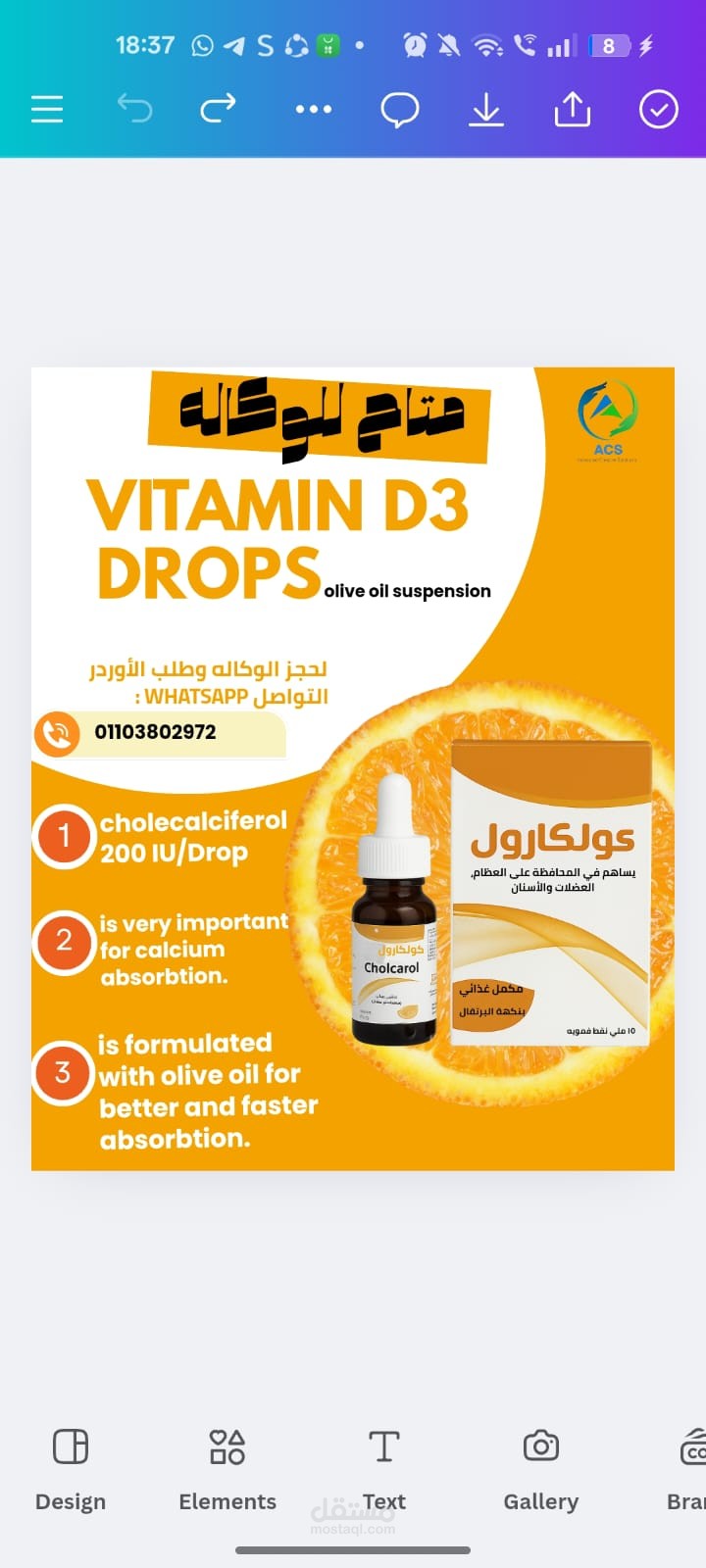
Task: Open the Design tab
Action: click(x=71, y=1469)
